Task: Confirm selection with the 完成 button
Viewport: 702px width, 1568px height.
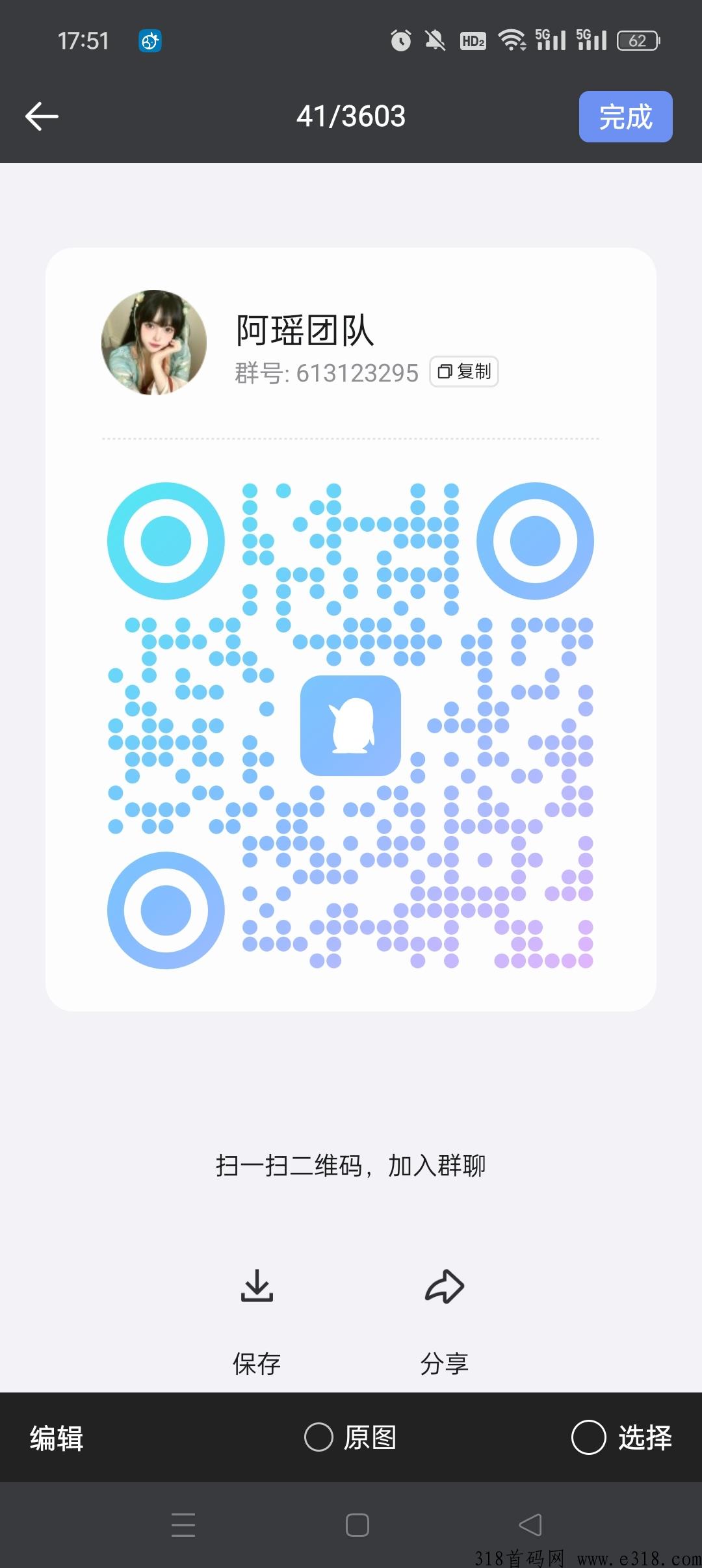Action: click(x=625, y=117)
